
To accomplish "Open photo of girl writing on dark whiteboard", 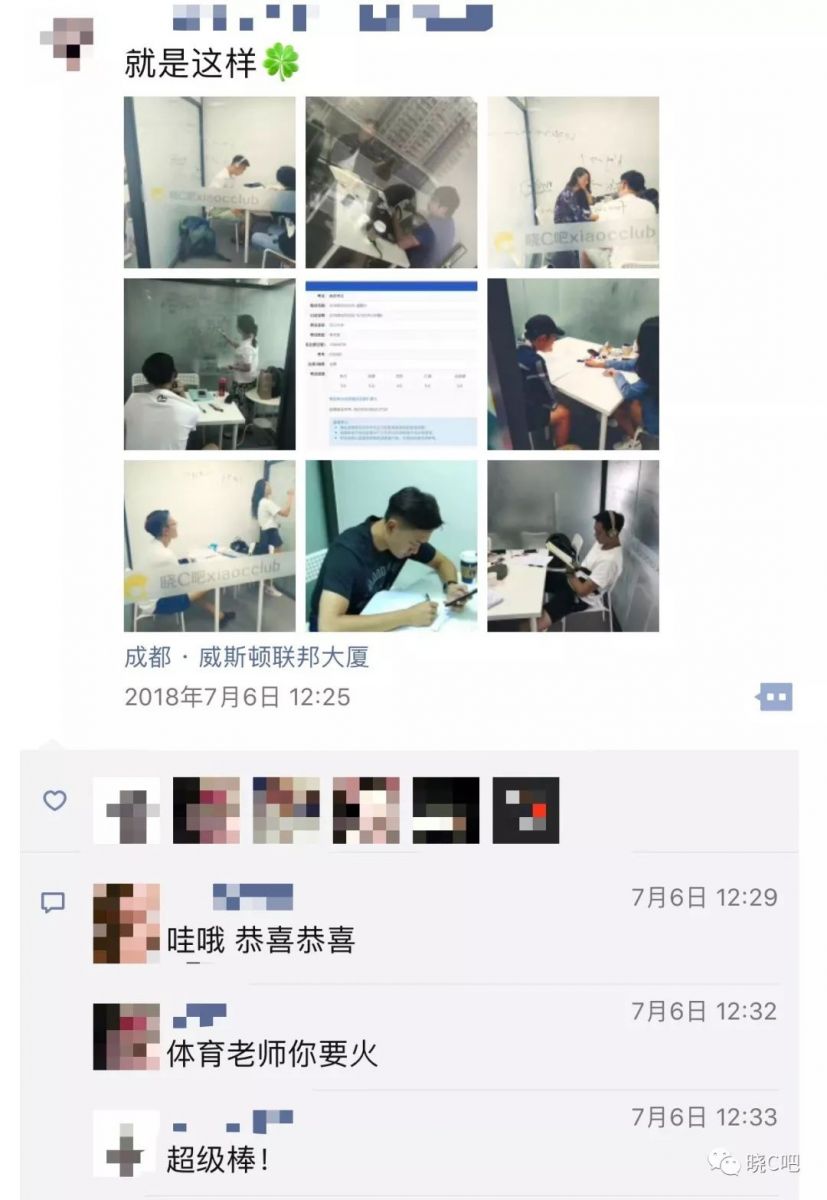I will [209, 364].
